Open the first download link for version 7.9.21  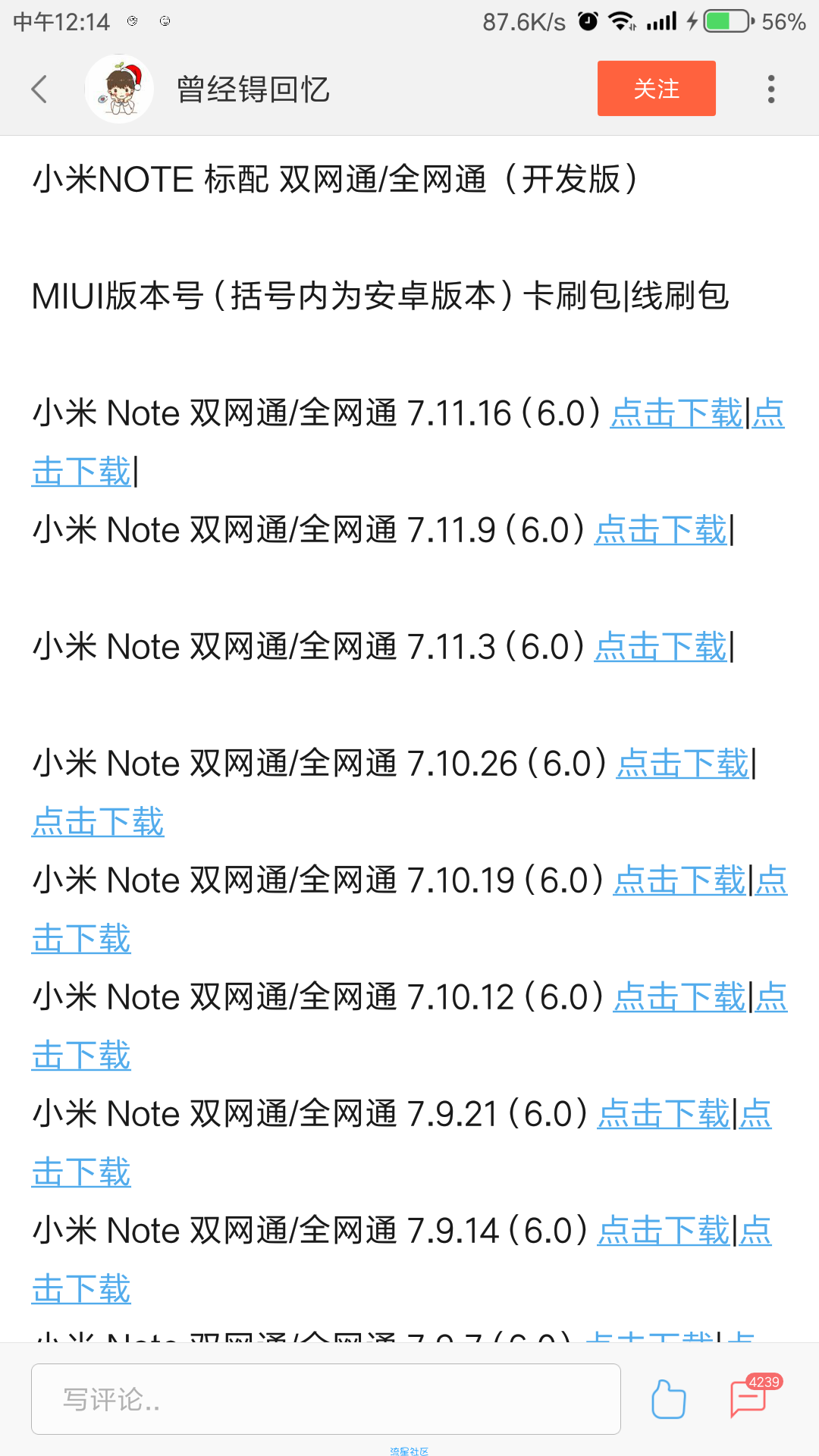pyautogui.click(x=664, y=1114)
